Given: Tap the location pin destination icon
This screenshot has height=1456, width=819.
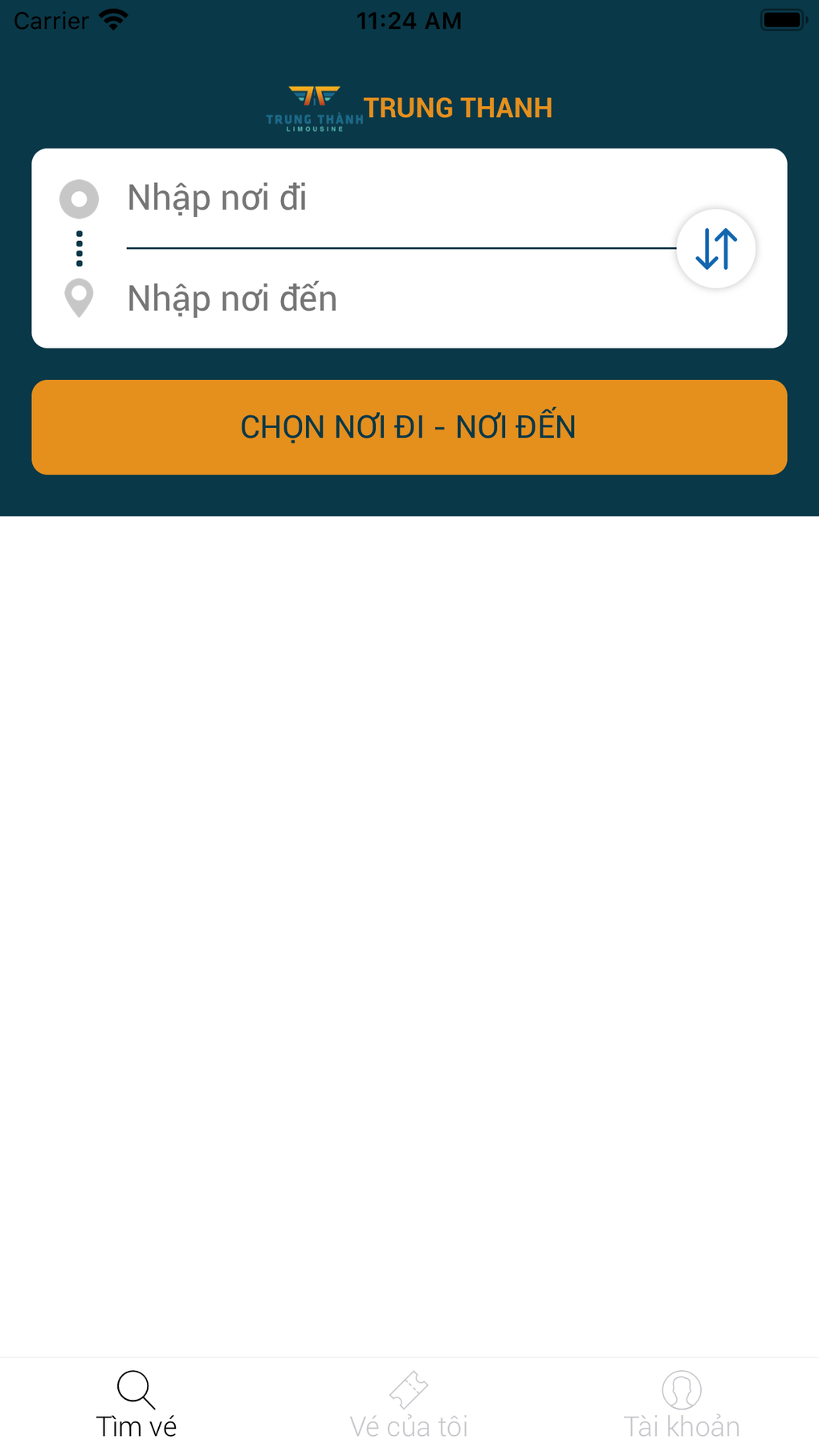Looking at the screenshot, I should click(78, 298).
